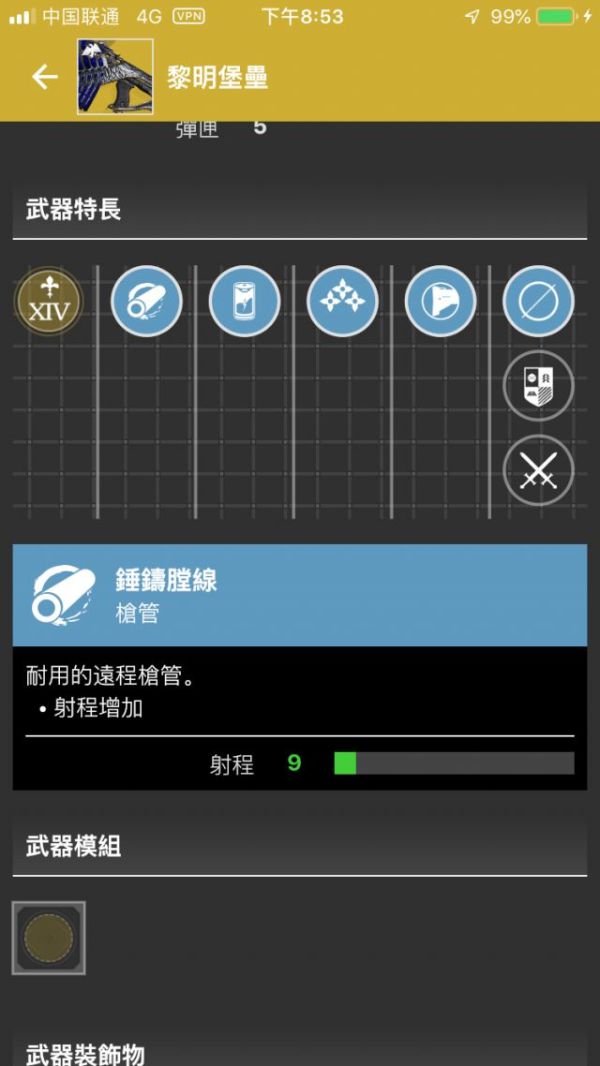Screen dimensions: 600x1066
Task: Tap the 黎明堡壘 weapon thumbnail in header
Action: tap(115, 77)
